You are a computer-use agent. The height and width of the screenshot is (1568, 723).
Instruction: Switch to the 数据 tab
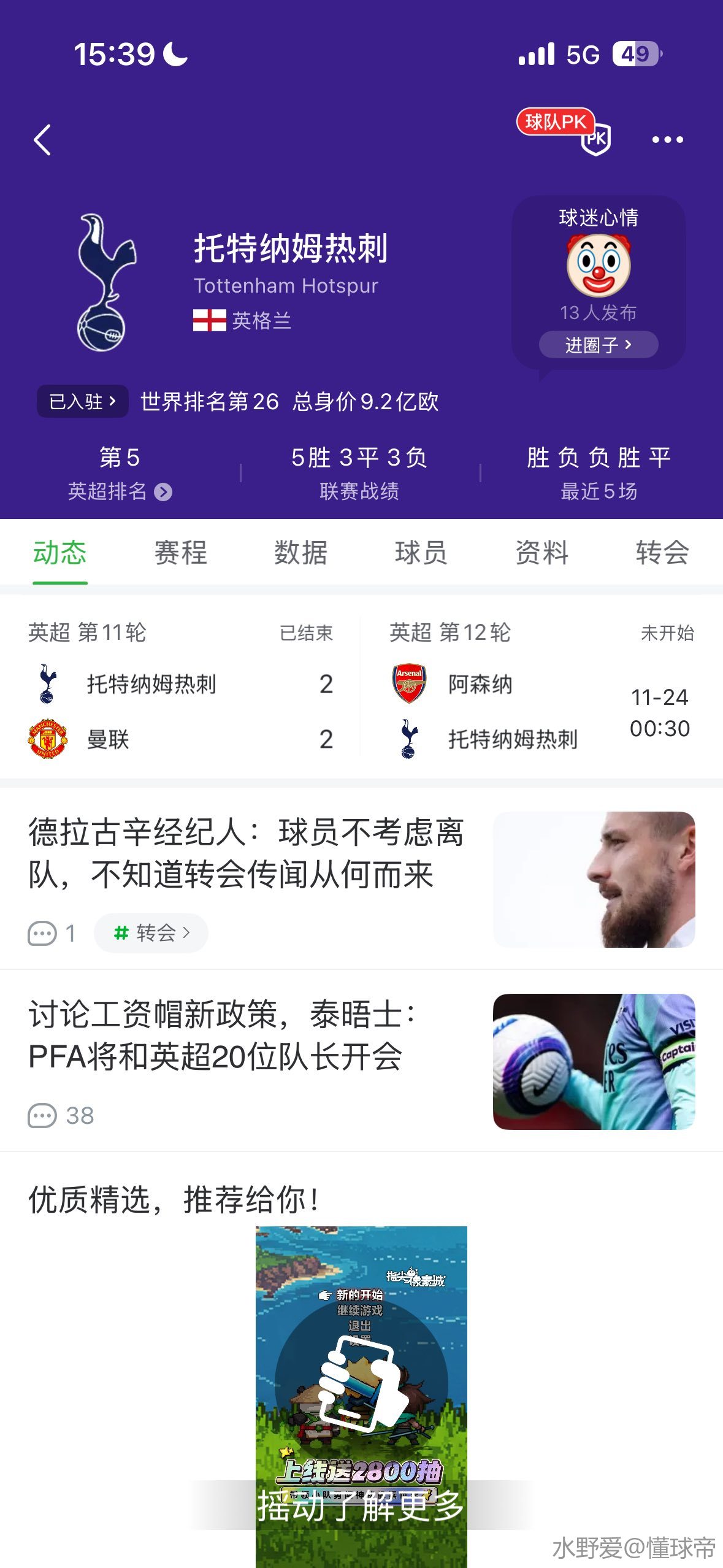[x=300, y=553]
